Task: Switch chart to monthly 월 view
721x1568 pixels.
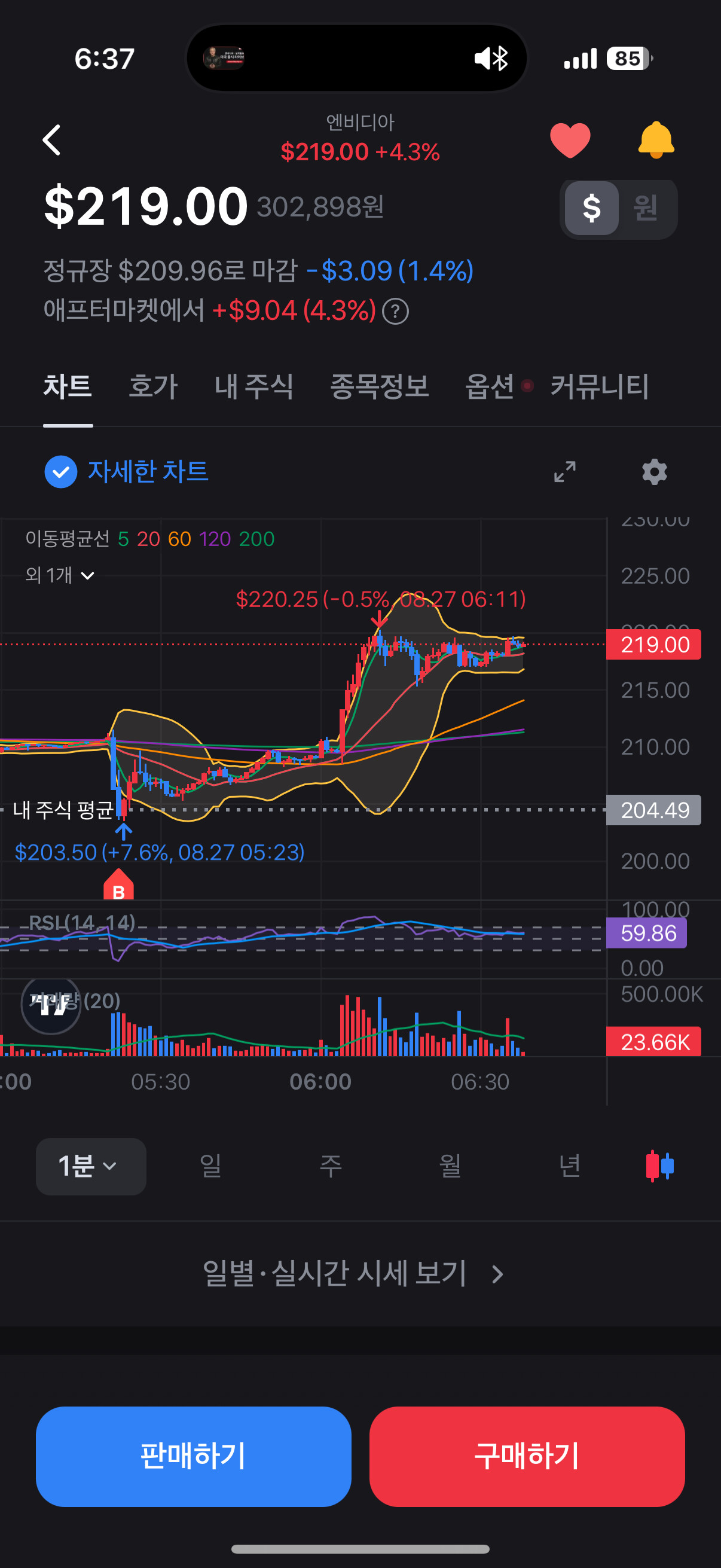Action: 450,1166
